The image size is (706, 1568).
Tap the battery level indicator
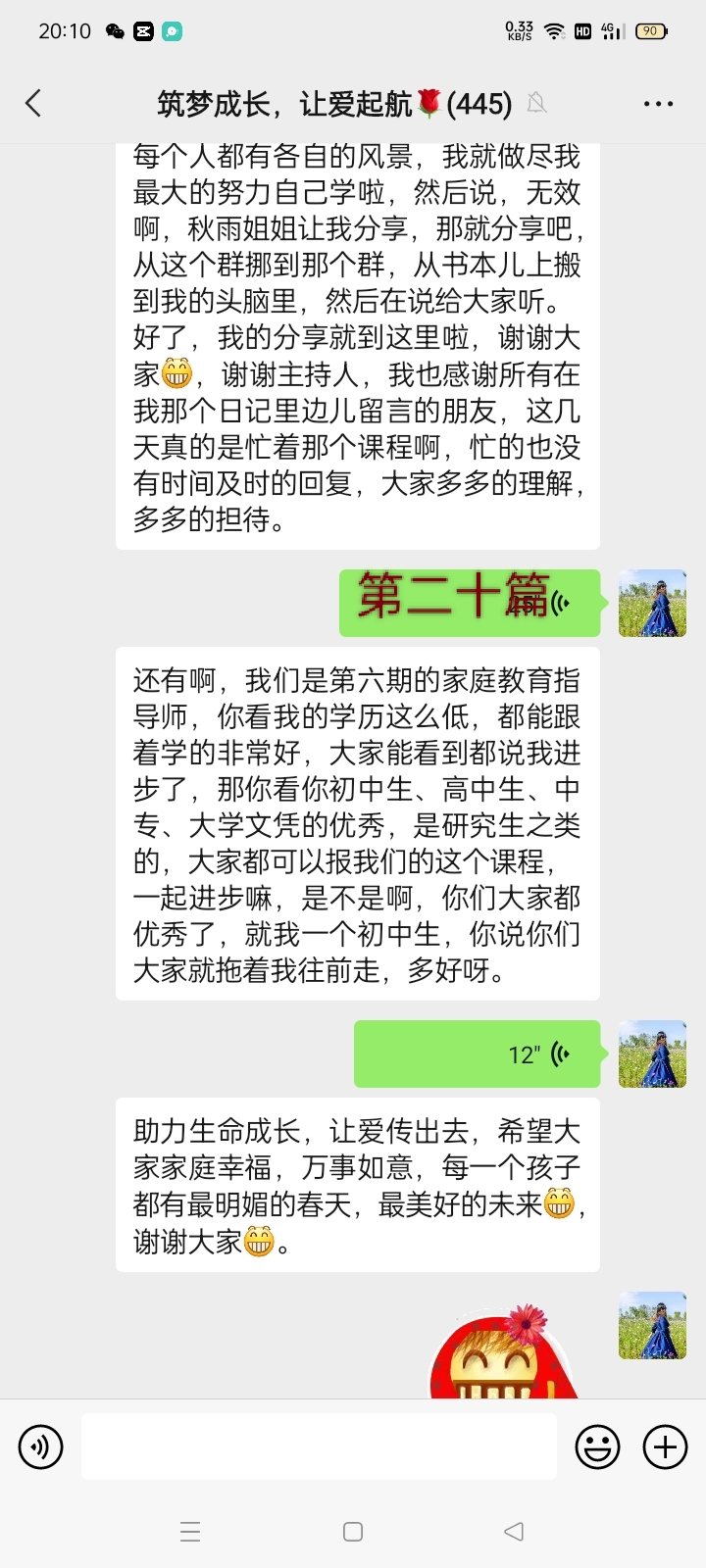[650, 30]
